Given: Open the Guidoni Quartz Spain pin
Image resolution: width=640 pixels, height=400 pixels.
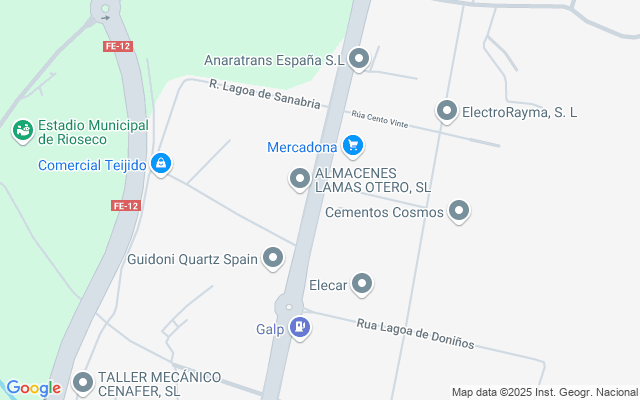Looking at the screenshot, I should (274, 259).
